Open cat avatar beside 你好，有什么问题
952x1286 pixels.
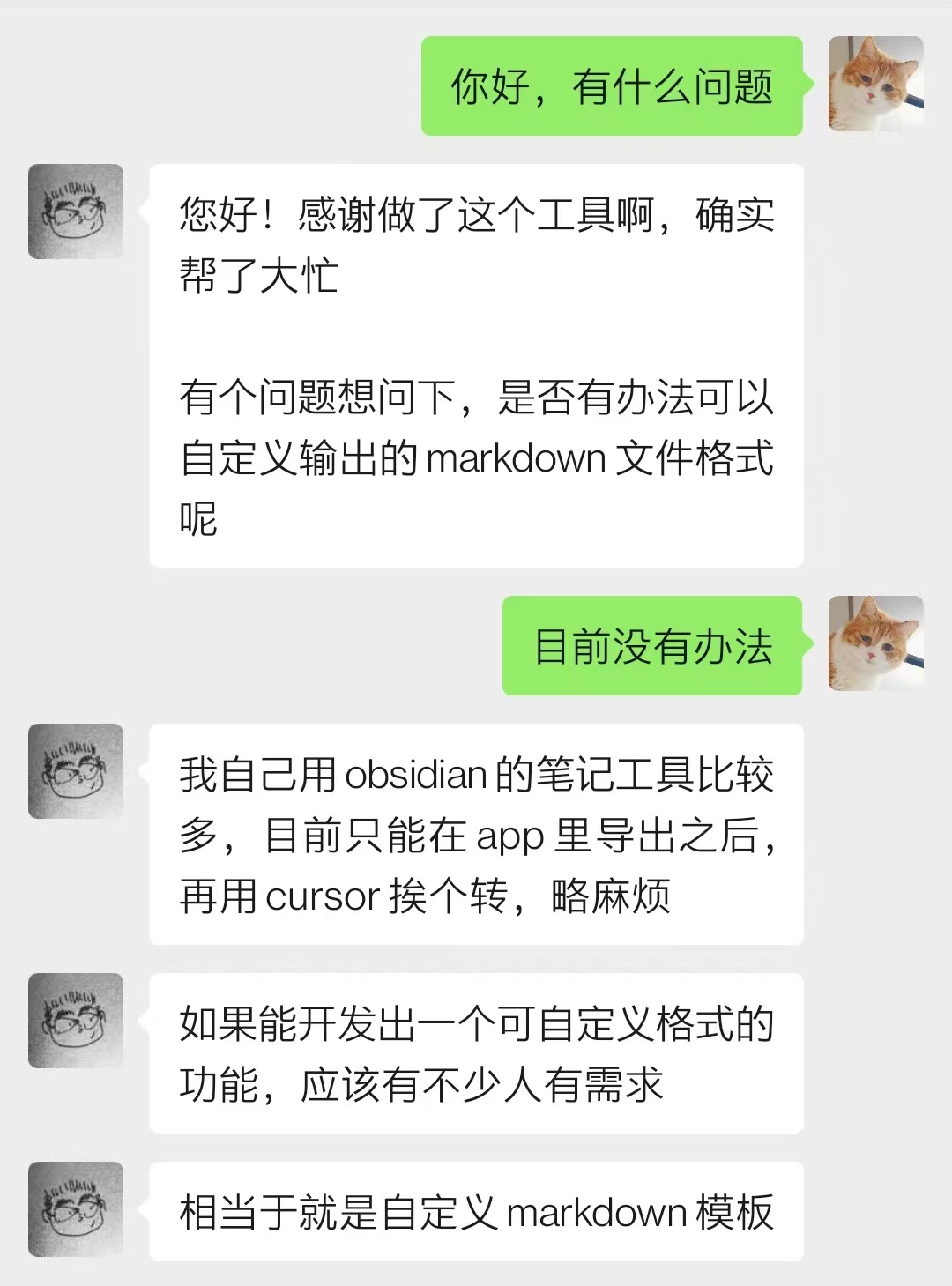tap(875, 84)
